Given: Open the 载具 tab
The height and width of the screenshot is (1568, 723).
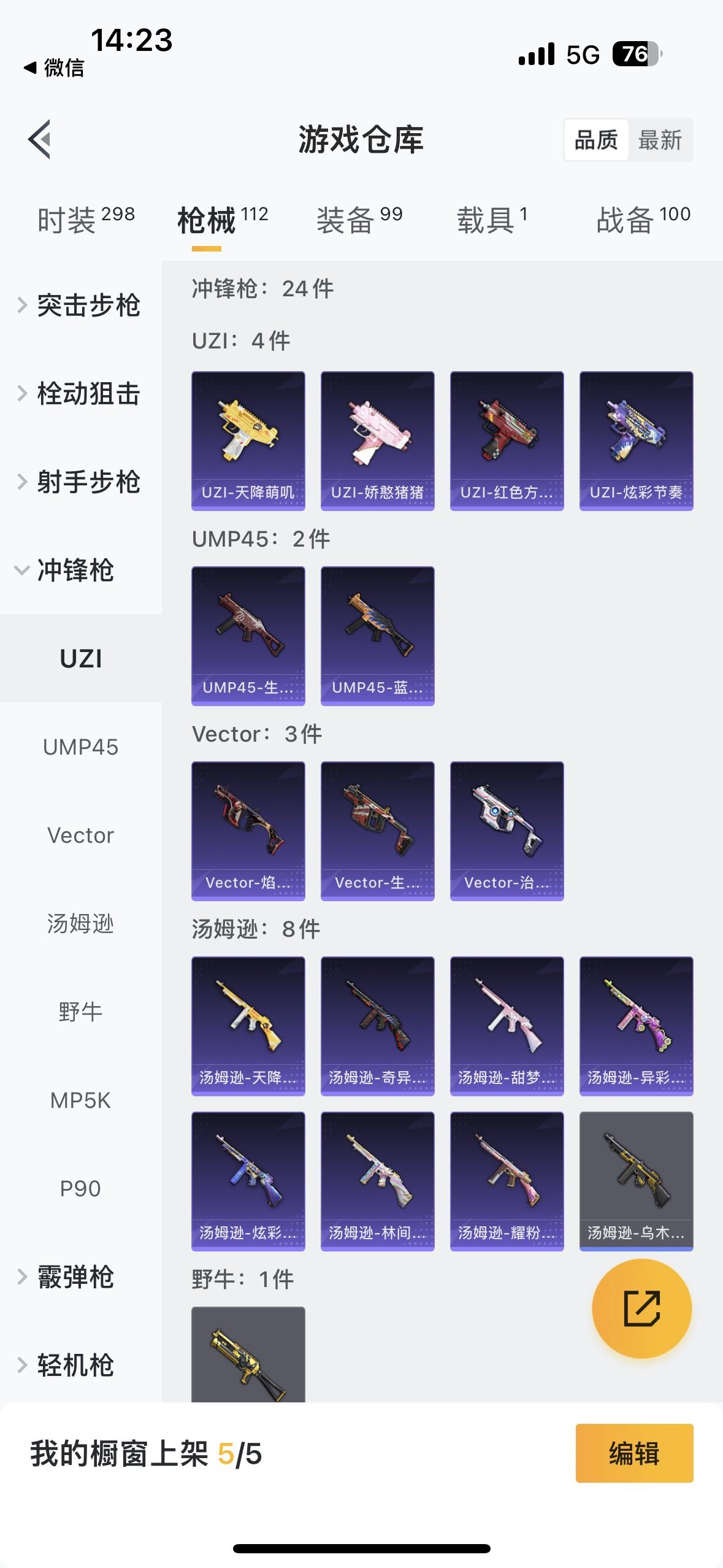Looking at the screenshot, I should (492, 220).
